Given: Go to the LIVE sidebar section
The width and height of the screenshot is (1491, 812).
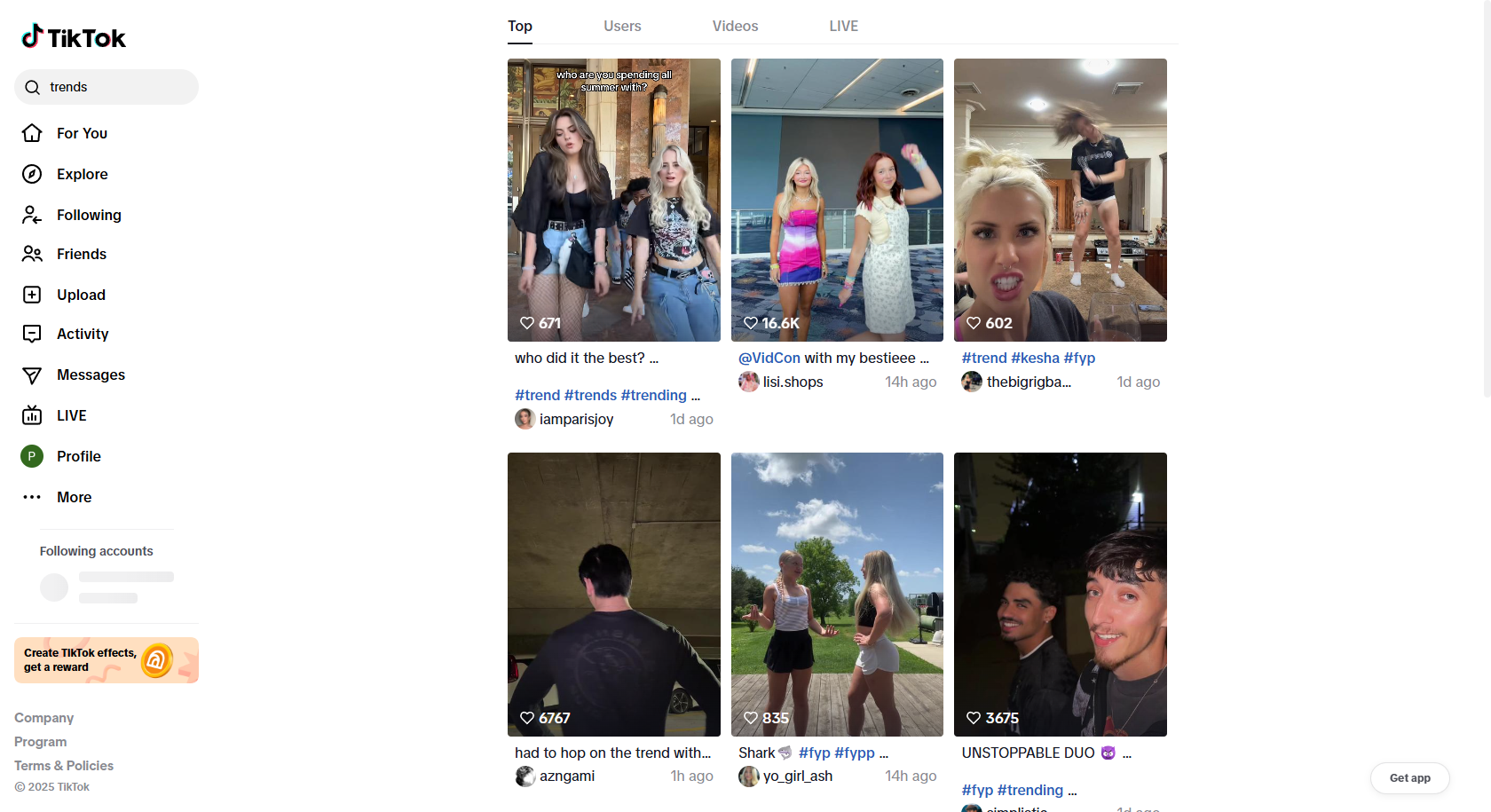Looking at the screenshot, I should 71,415.
